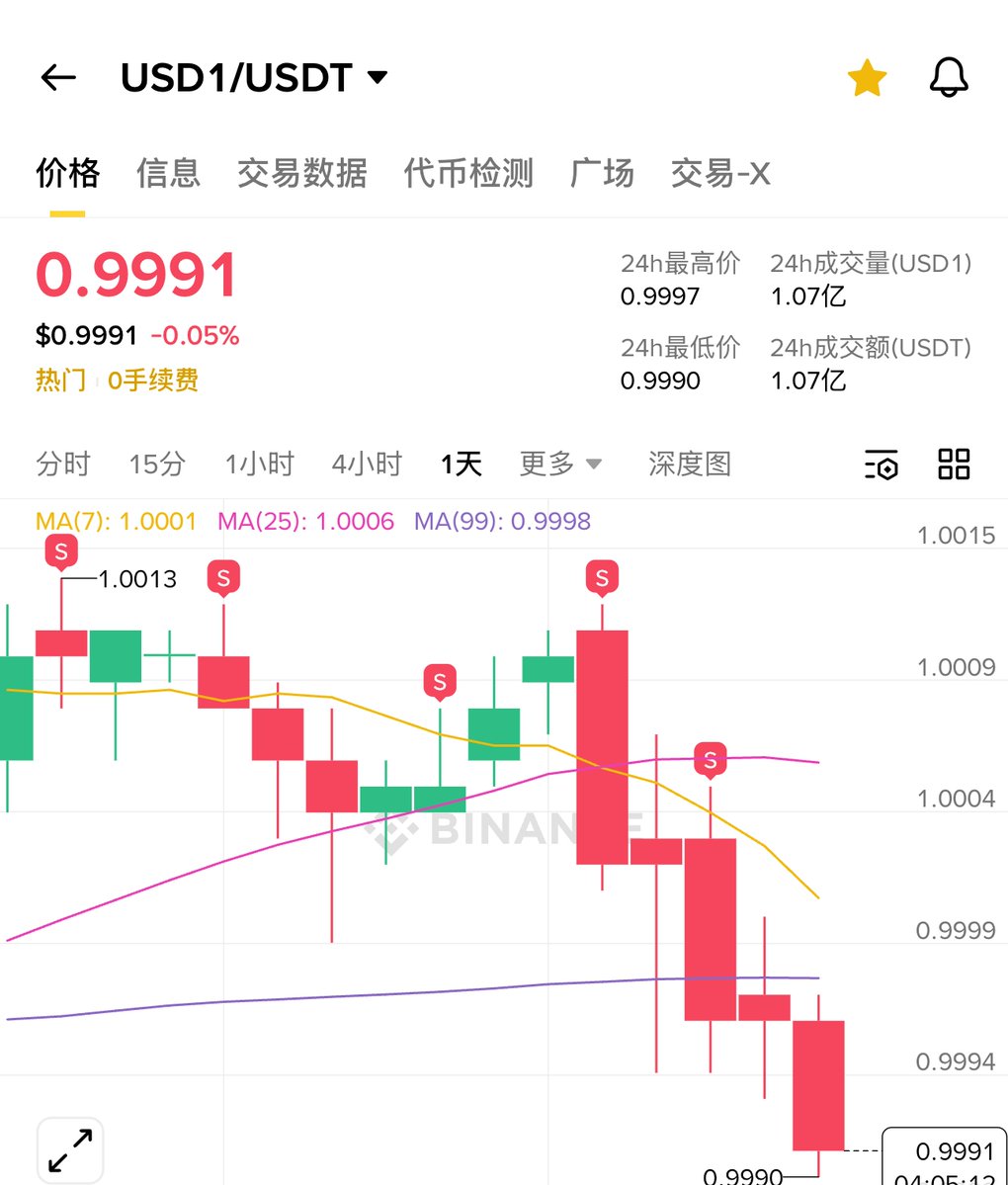Screen dimensions: 1008x1185
Task: Select the 1天 chart interval
Action: (x=462, y=464)
